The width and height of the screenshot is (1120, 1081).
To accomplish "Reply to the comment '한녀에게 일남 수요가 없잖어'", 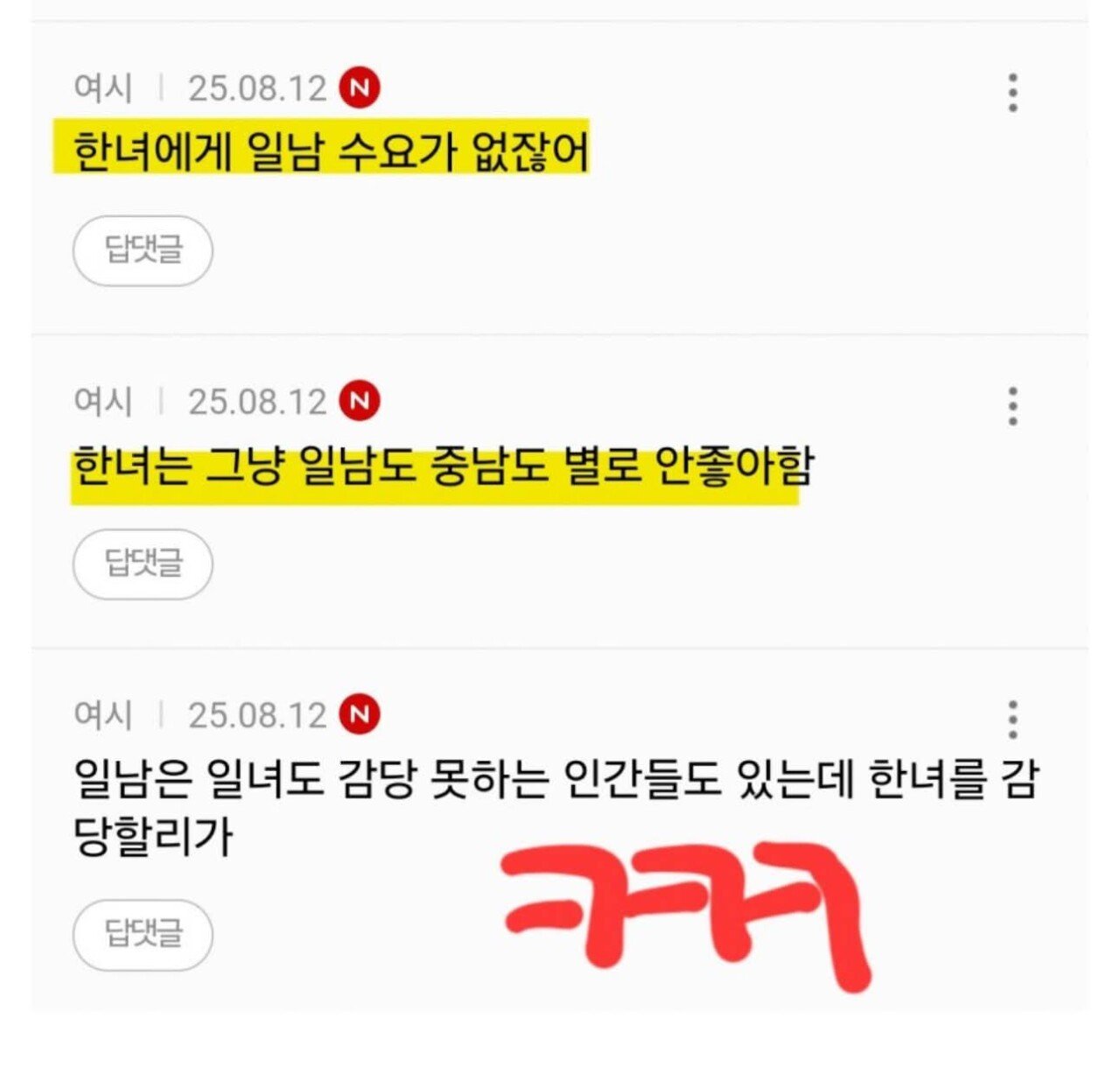I will 143,251.
